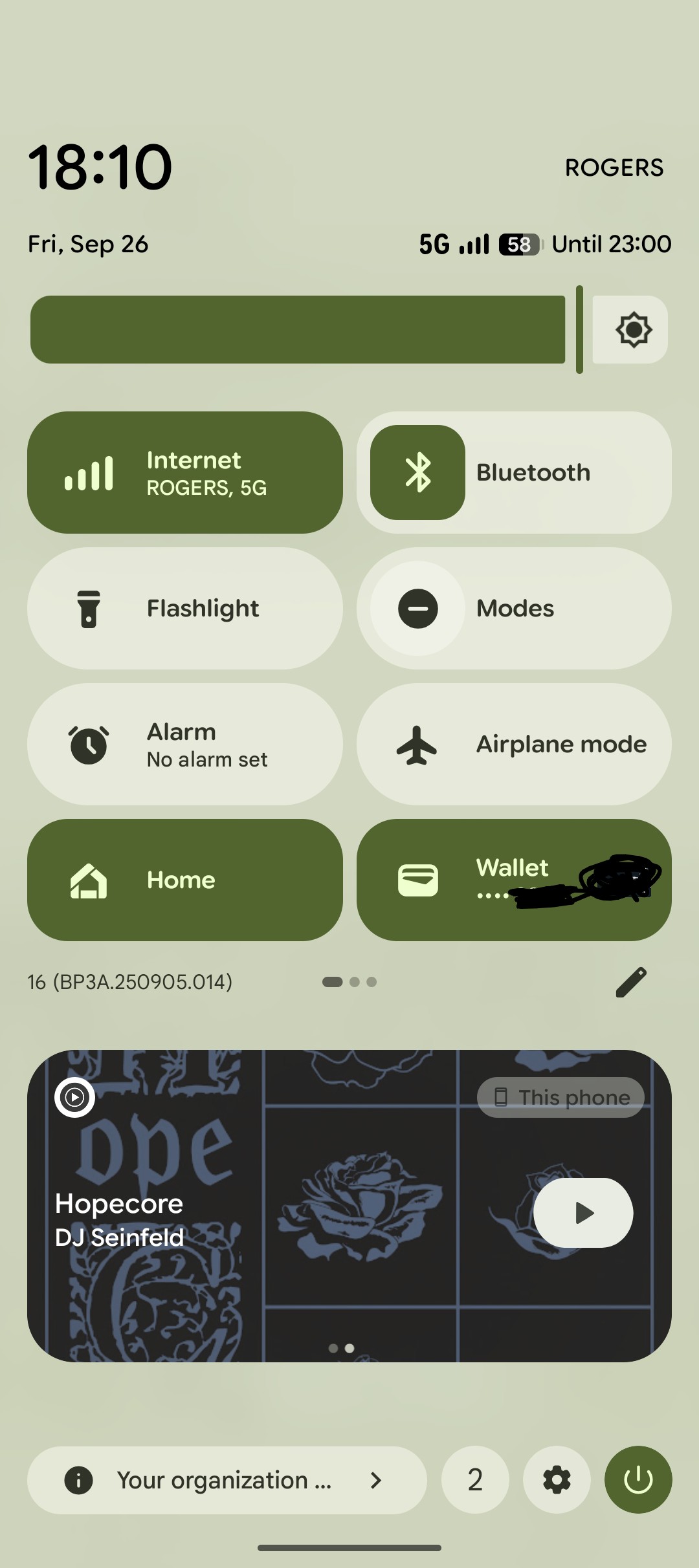
Task: Change audio output from This phone
Action: click(x=560, y=1097)
